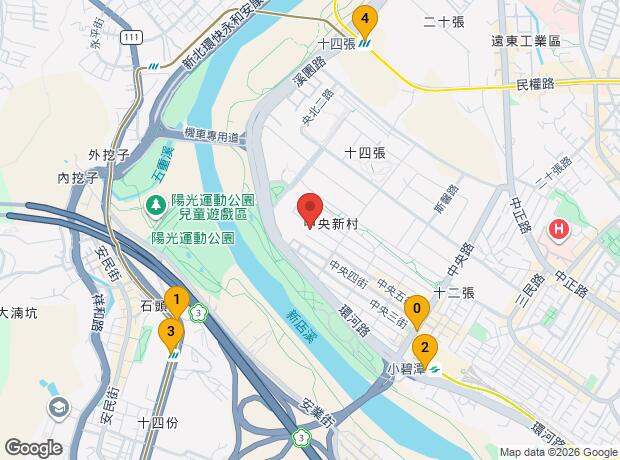Select the yellow marker numbered 0
620x460 pixels.
[417, 309]
